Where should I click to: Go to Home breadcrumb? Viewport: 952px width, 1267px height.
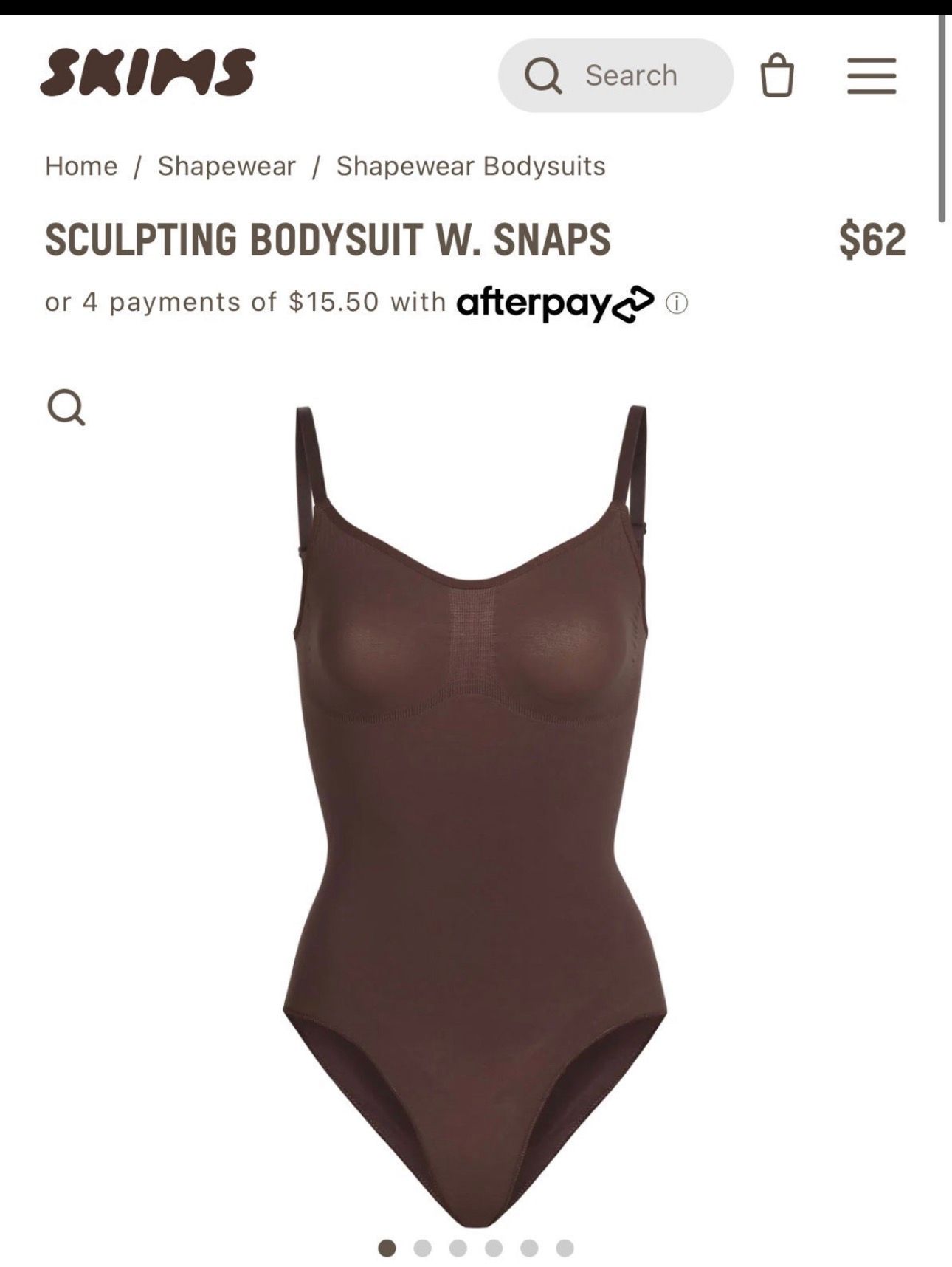tap(81, 166)
